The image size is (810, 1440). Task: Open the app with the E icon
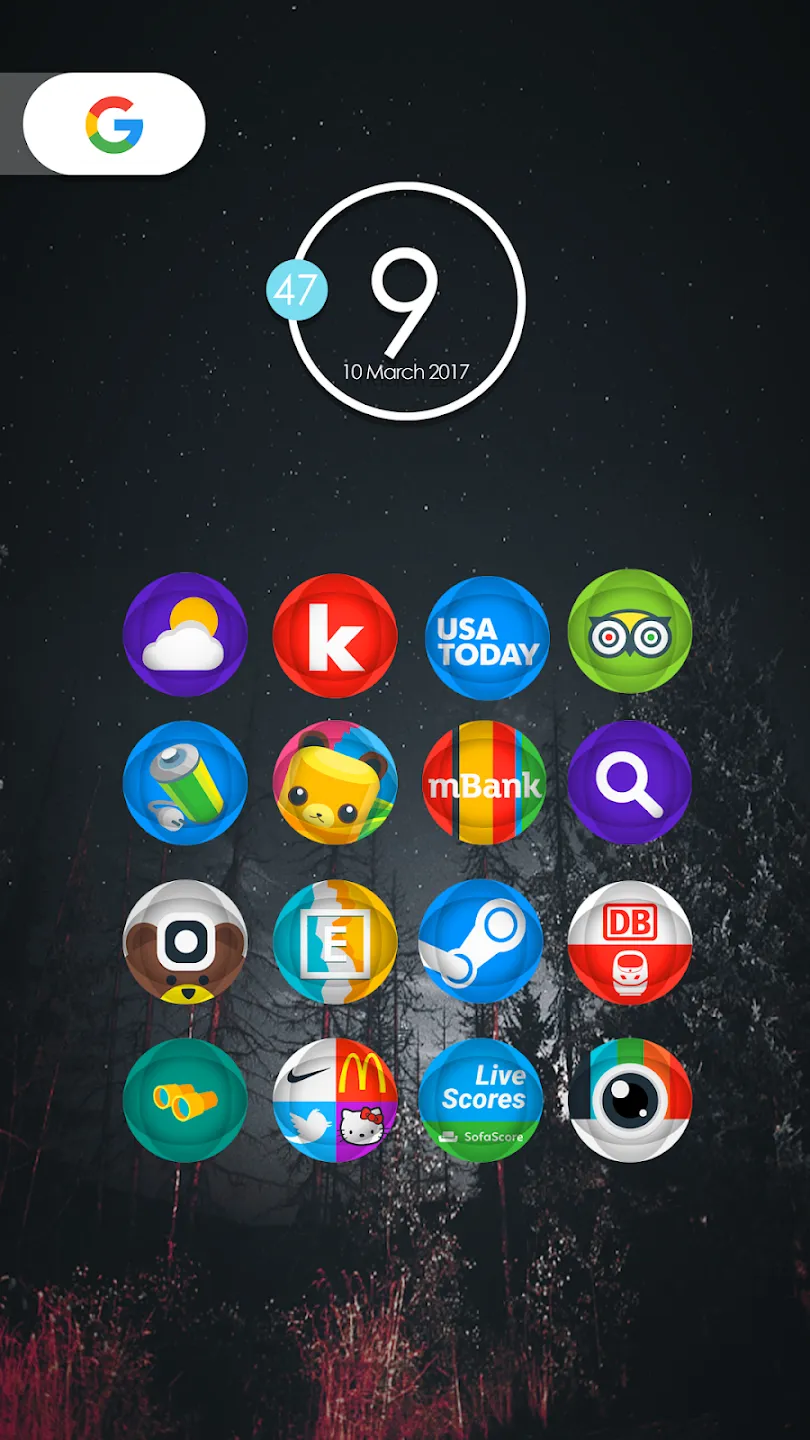click(x=335, y=942)
